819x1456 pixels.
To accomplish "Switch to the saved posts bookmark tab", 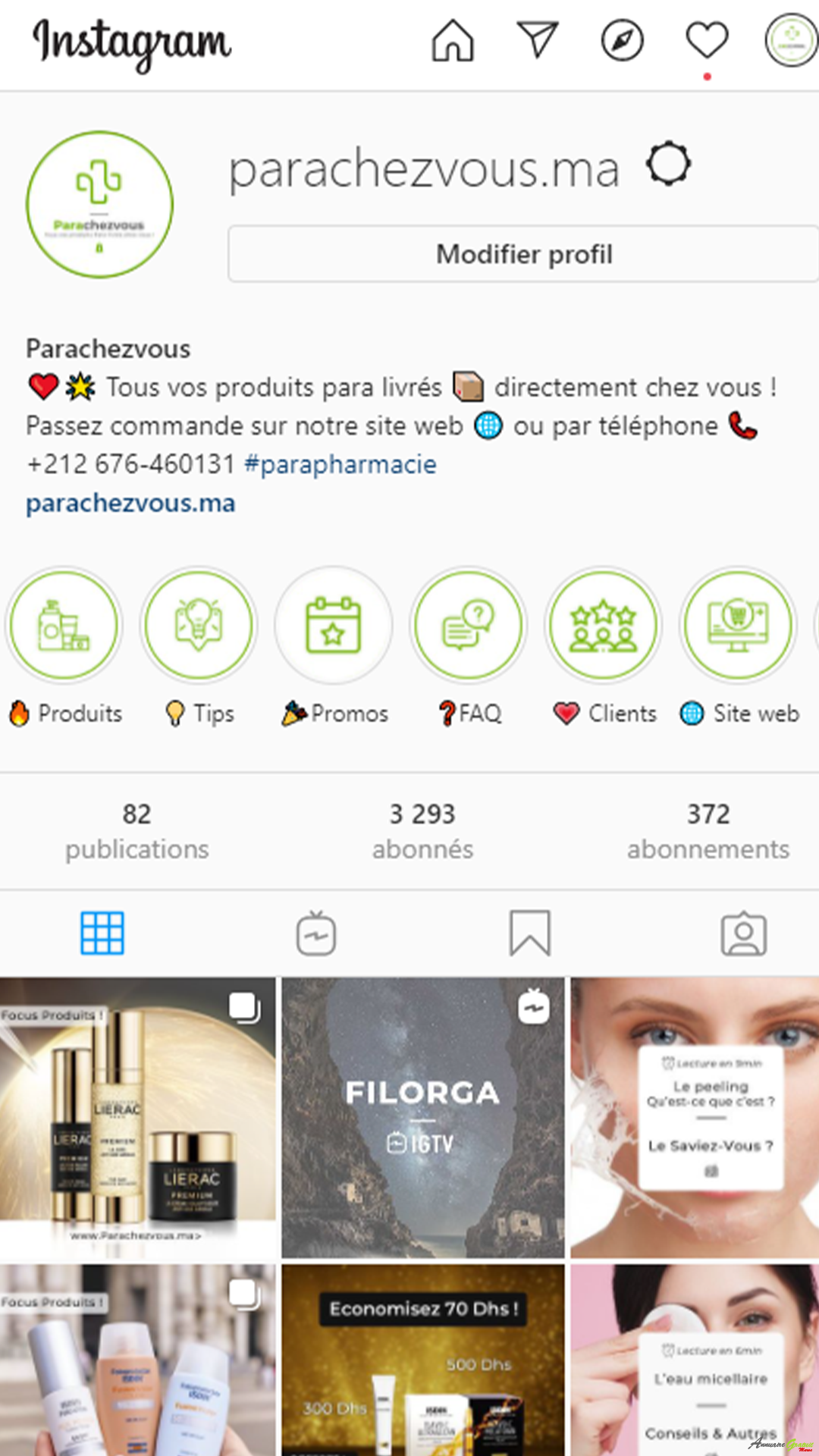I will pos(530,934).
